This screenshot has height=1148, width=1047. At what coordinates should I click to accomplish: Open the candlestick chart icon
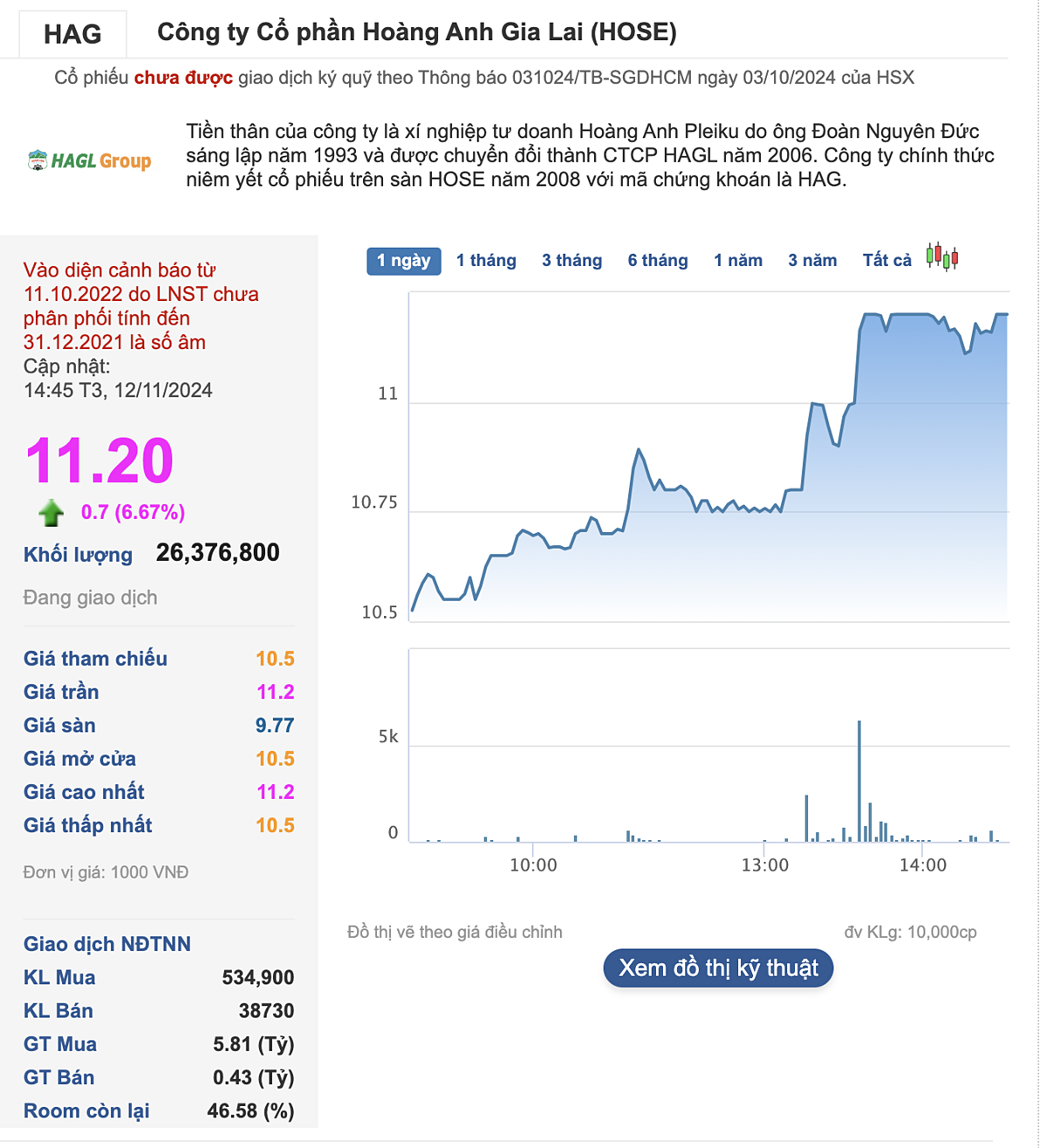click(942, 257)
